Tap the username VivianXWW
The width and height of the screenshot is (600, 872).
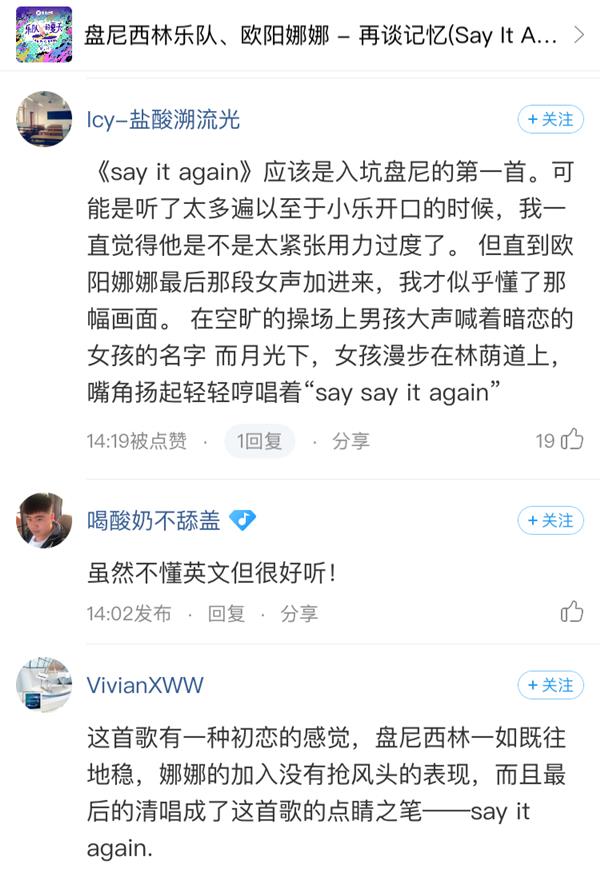click(x=146, y=685)
